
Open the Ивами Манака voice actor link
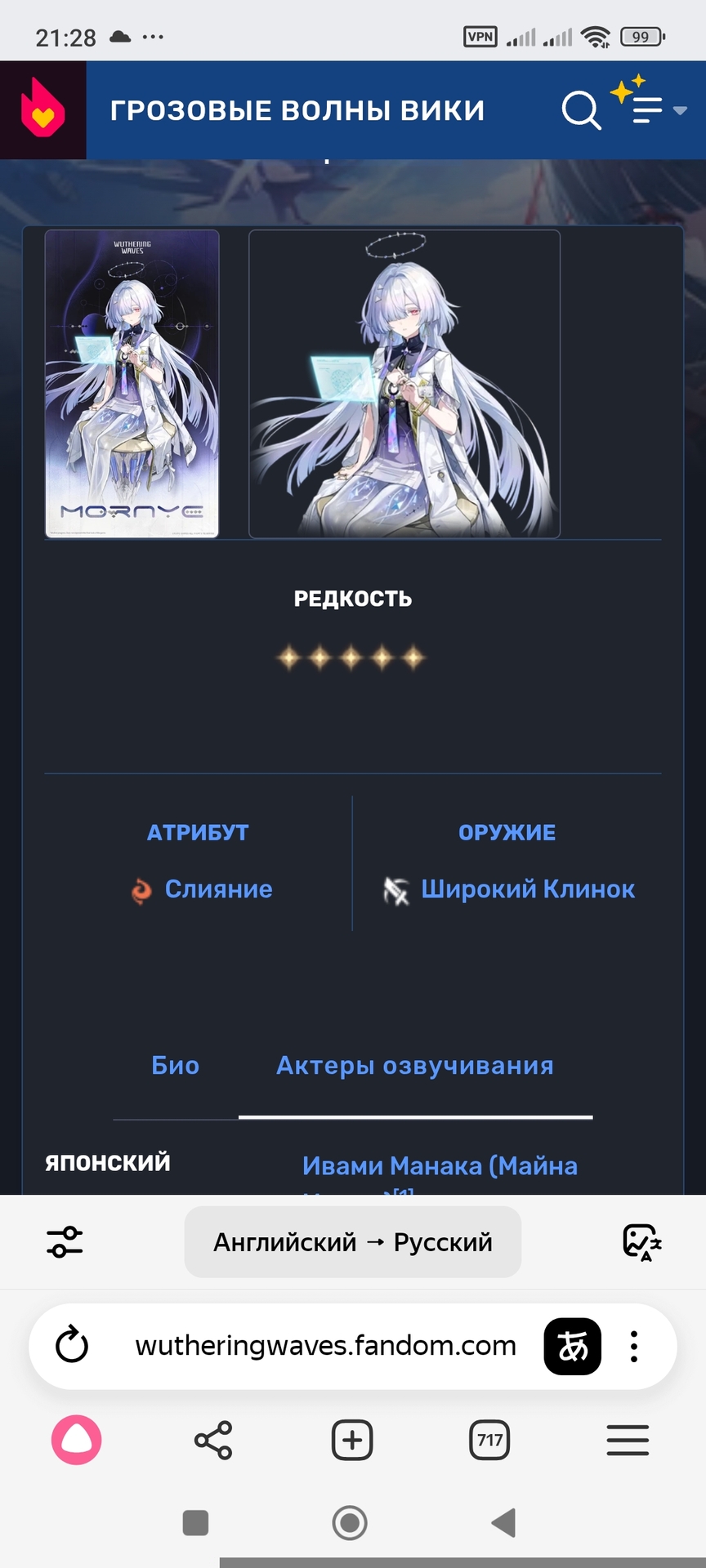pos(440,1165)
